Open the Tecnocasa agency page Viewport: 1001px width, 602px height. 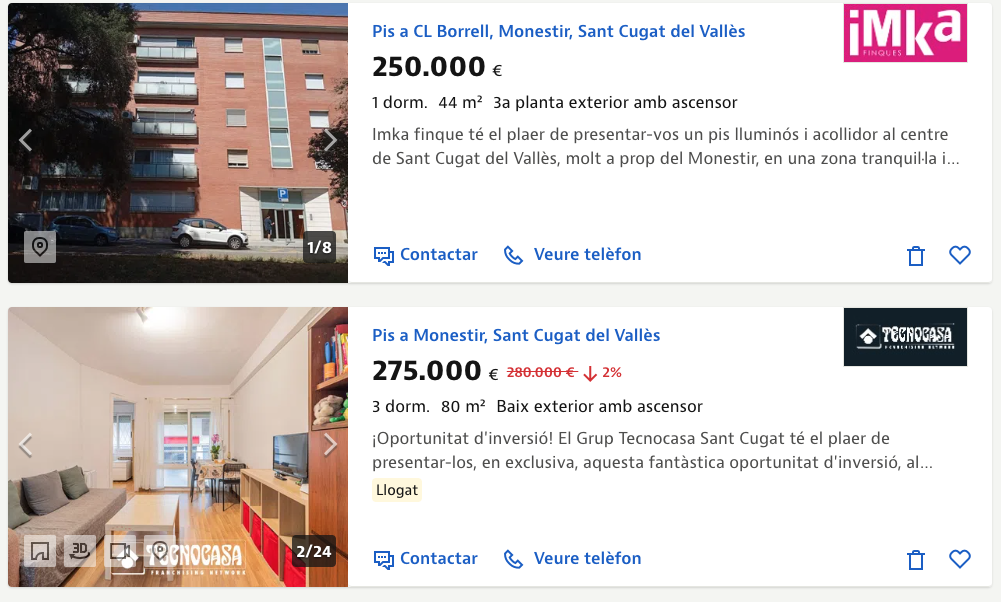pos(905,337)
